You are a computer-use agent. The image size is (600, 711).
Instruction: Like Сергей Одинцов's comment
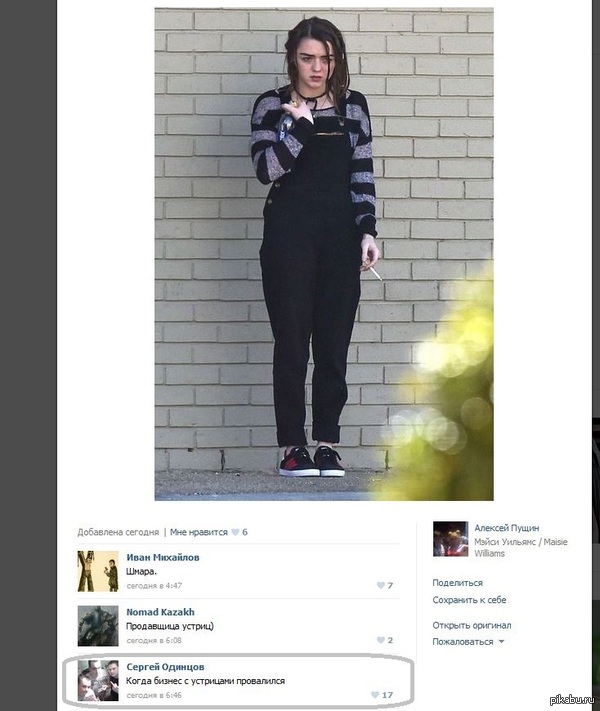(381, 694)
